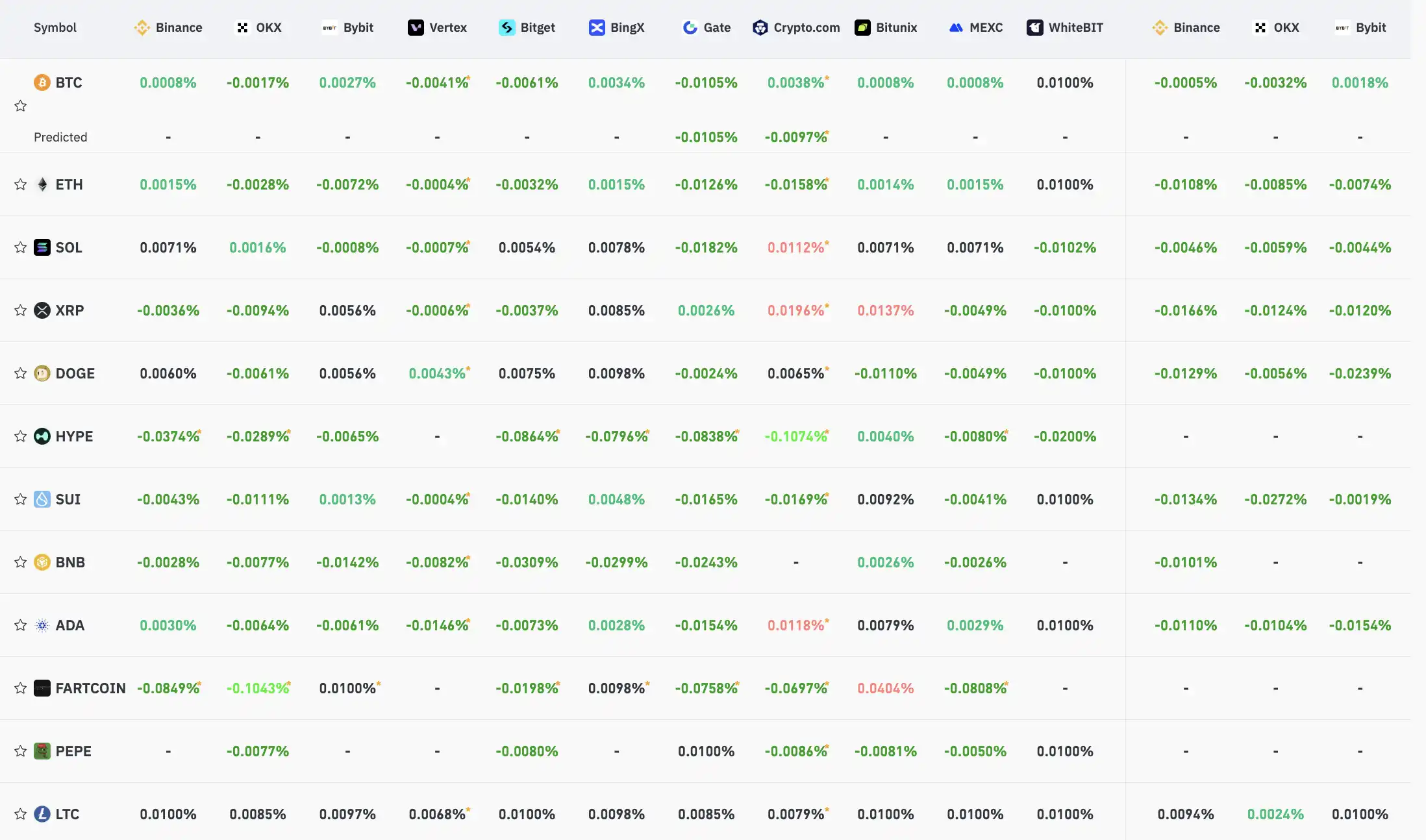Open the WhiteBIT column header
Image resolution: width=1426 pixels, height=840 pixels.
[x=1065, y=27]
